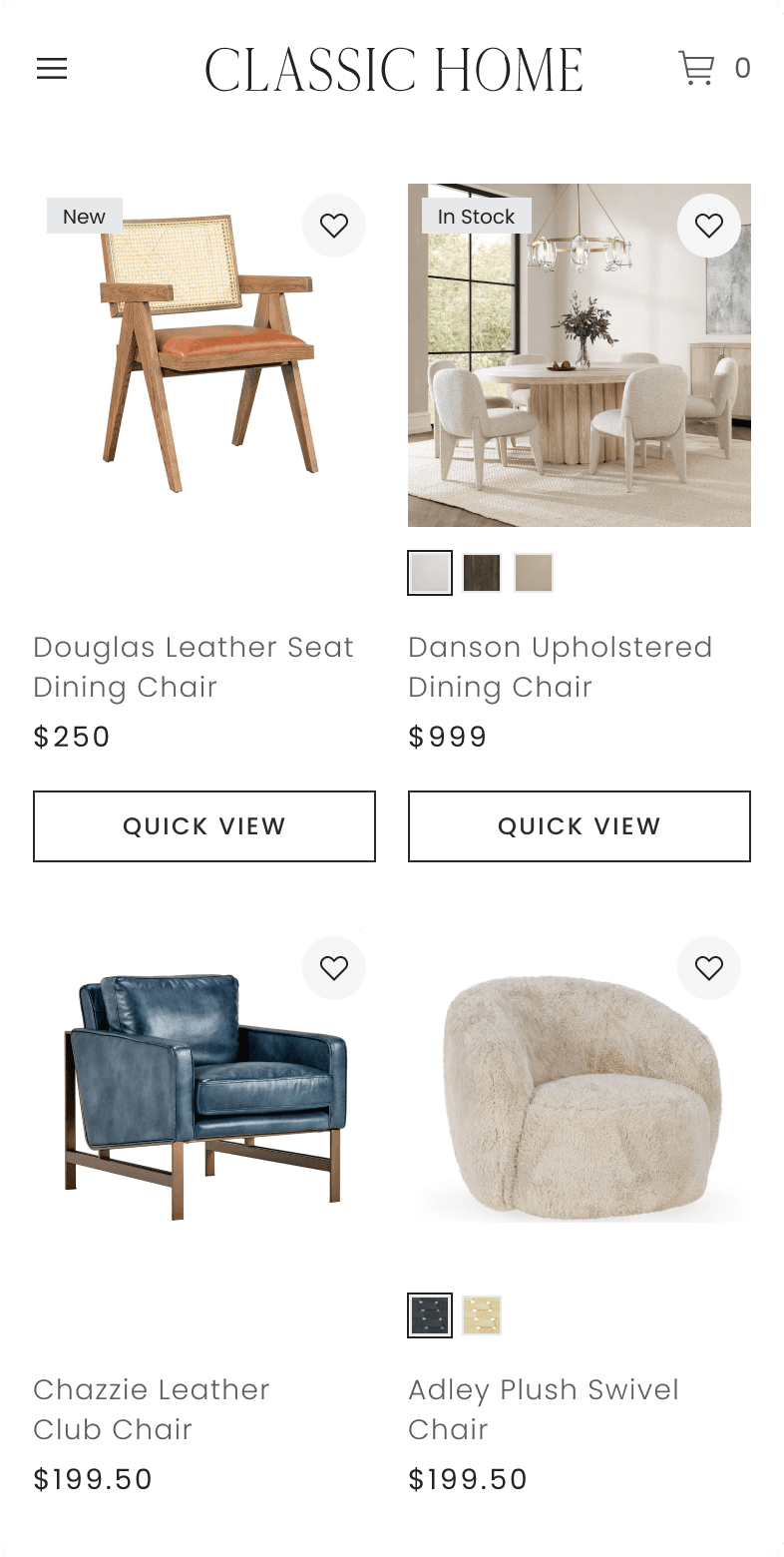View the Danson Upholstered Dining Chair photo
Viewport: 784px width, 1557px height.
pyautogui.click(x=580, y=379)
